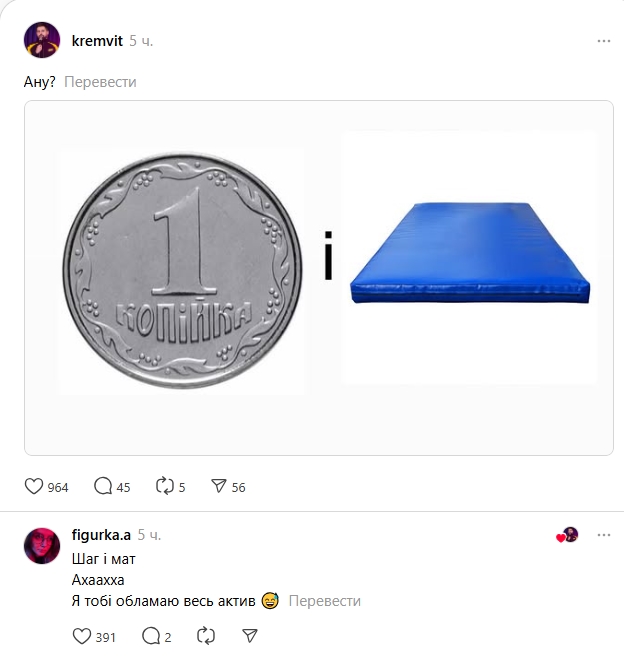
Task: Open the kremvit username link
Action: point(96,41)
